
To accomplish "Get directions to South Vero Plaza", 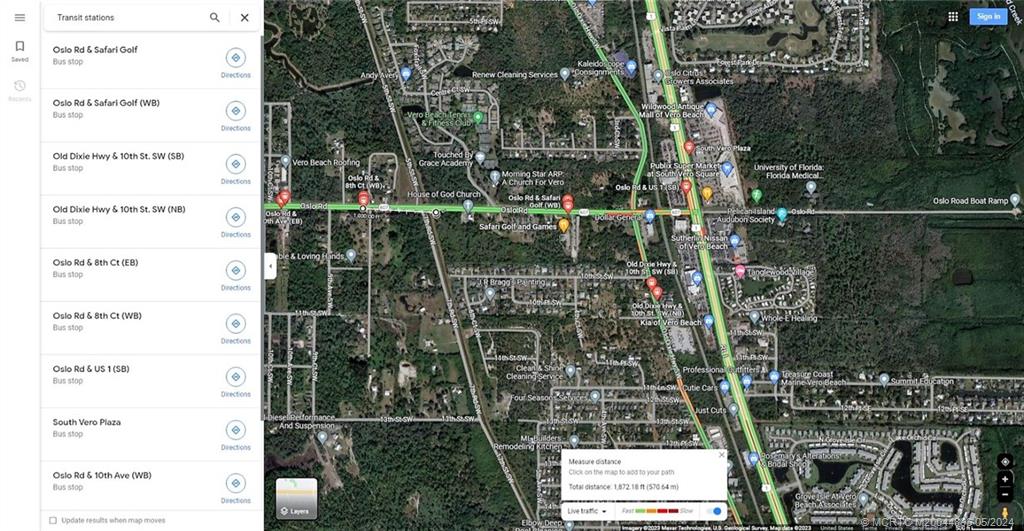I will click(x=236, y=434).
